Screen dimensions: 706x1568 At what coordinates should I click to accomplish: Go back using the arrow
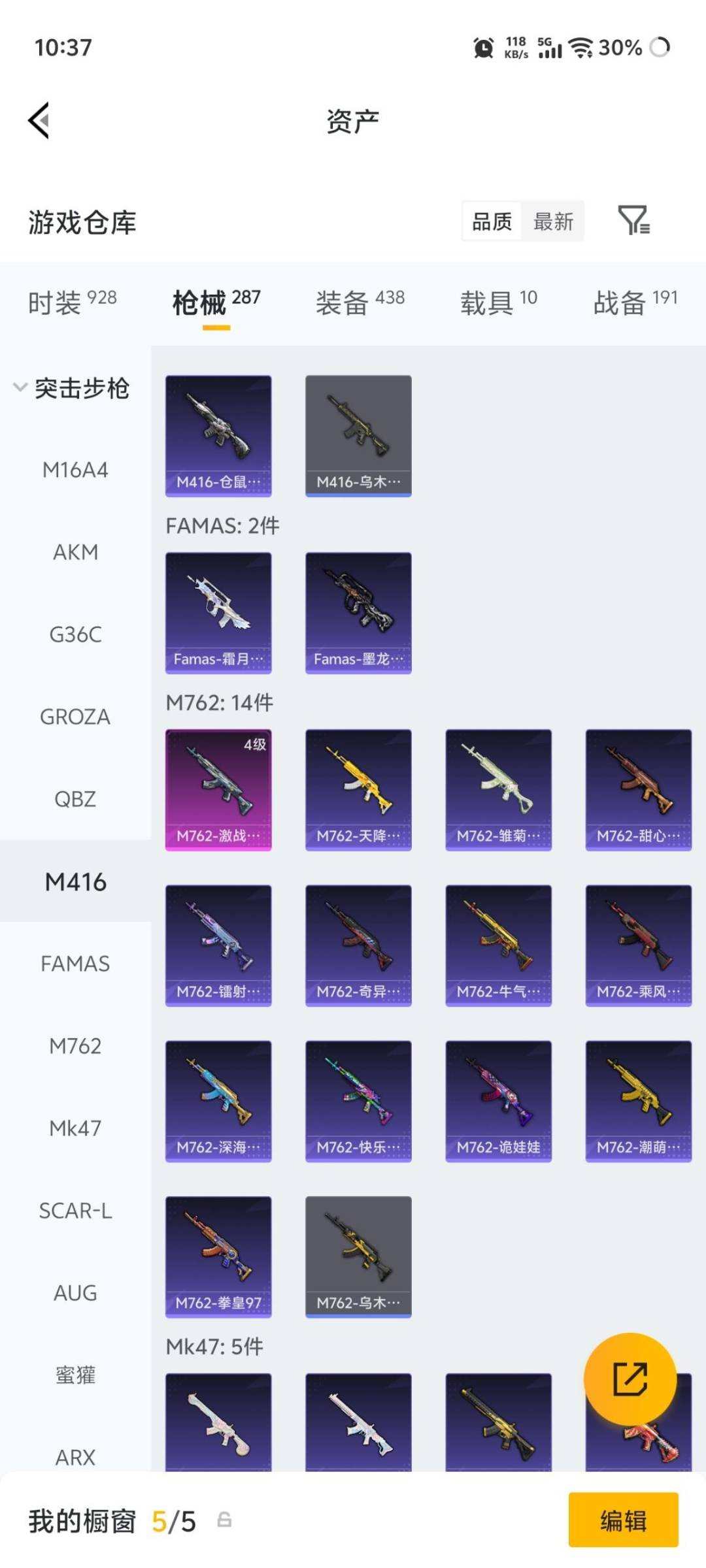tap(39, 121)
